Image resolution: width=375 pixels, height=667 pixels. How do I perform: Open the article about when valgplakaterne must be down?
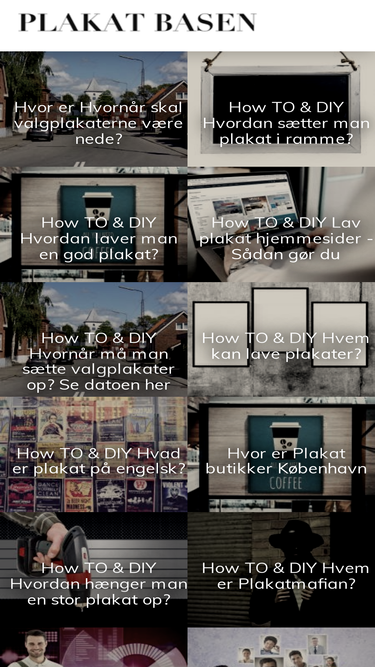[94, 109]
